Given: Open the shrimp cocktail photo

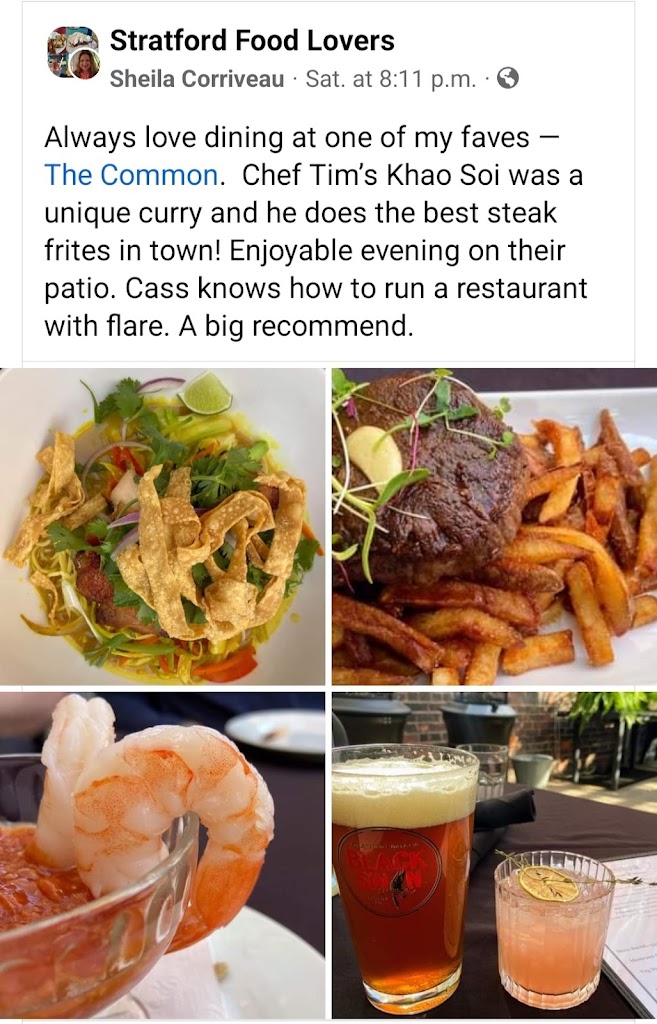Looking at the screenshot, I should coord(162,856).
